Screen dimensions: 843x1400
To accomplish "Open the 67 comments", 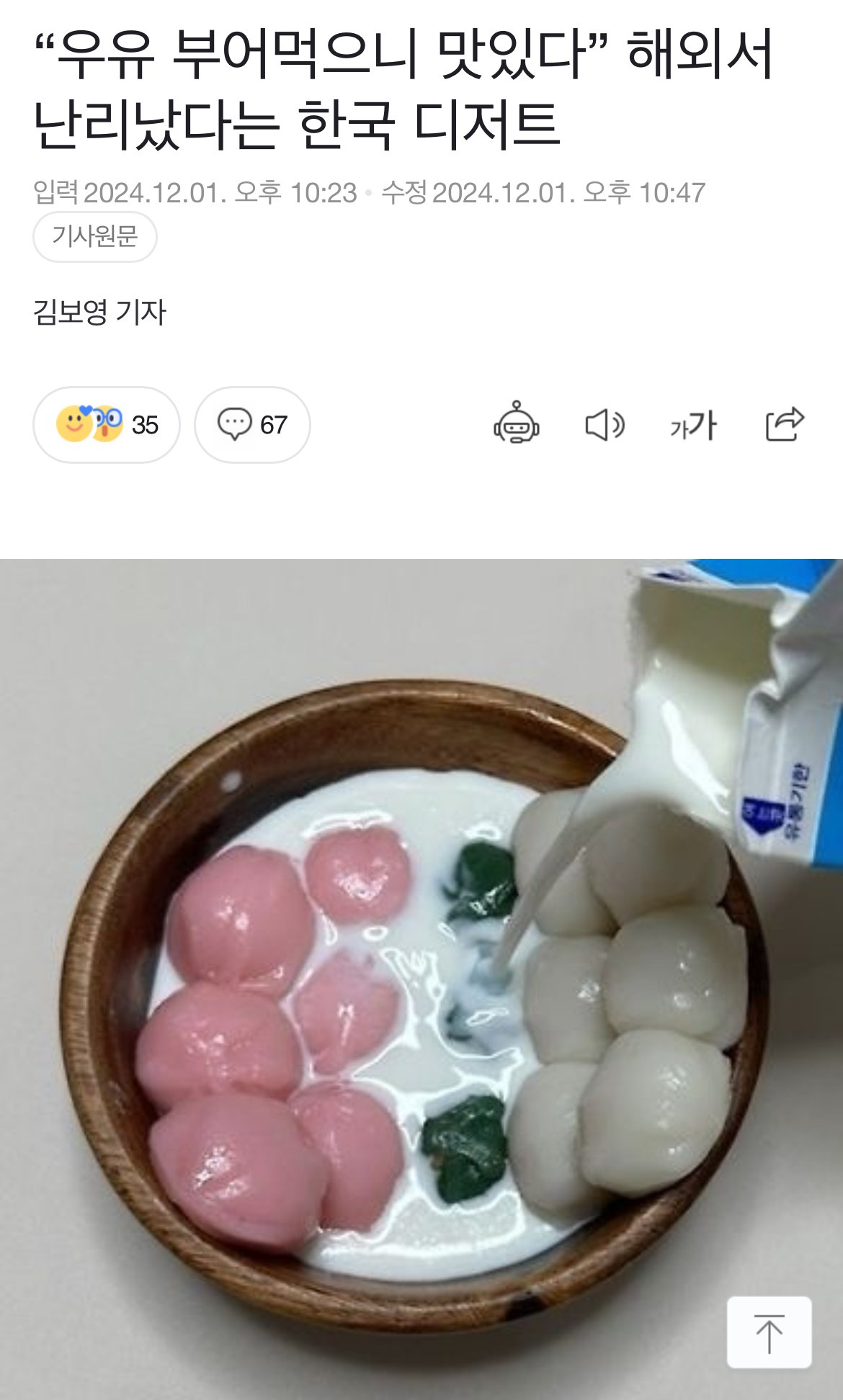I will click(x=252, y=425).
